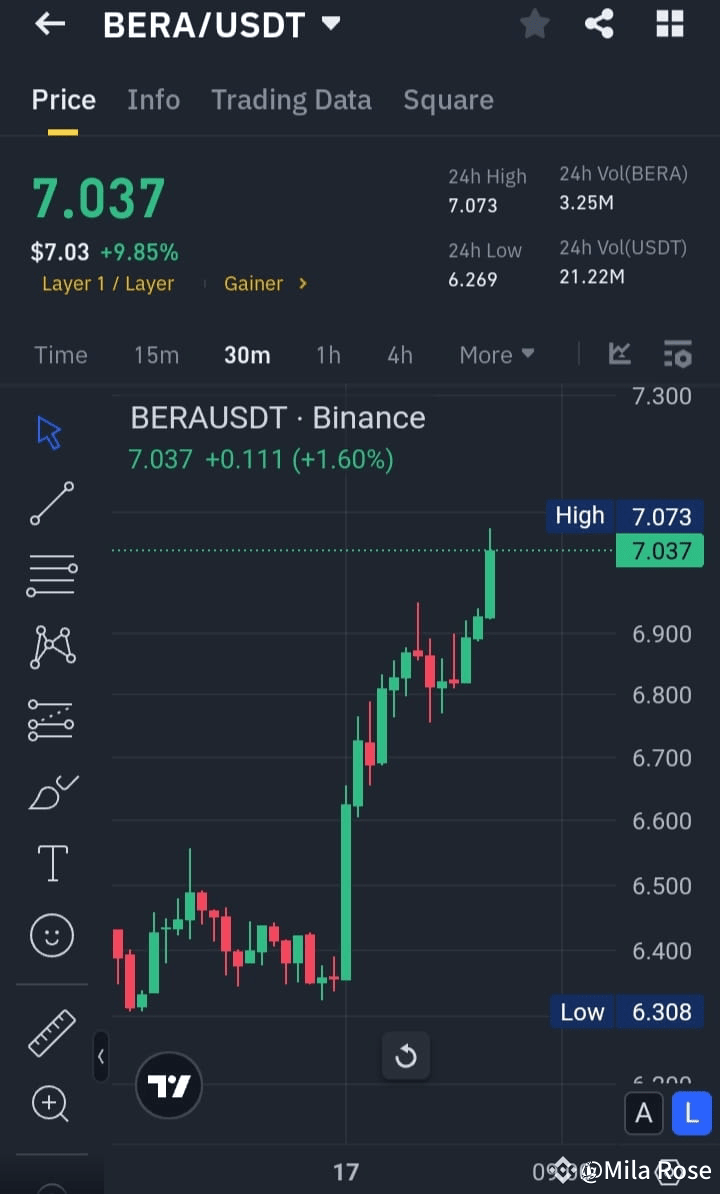Screen dimensions: 720x1194
Task: Select the brush drawing tool
Action: [51, 790]
